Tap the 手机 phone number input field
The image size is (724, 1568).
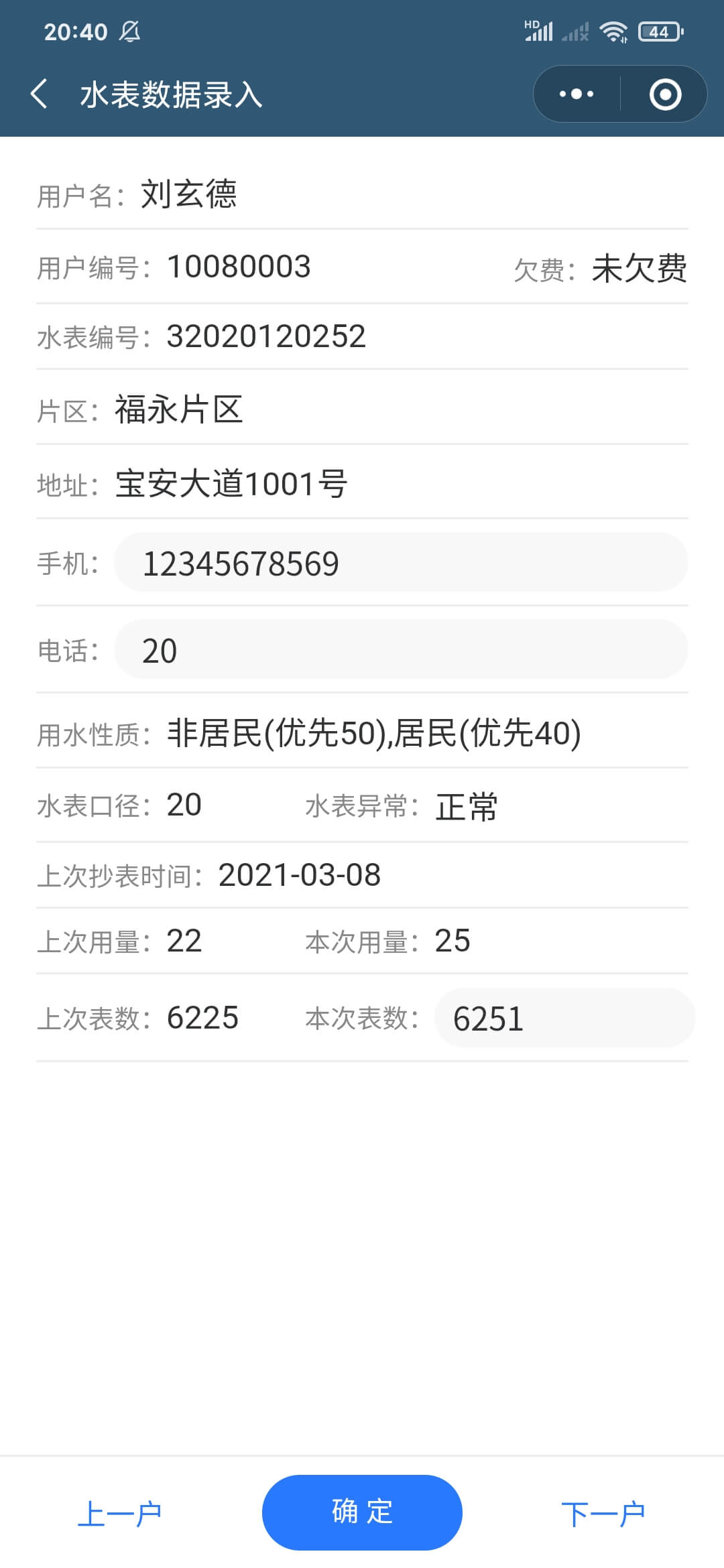pos(401,563)
